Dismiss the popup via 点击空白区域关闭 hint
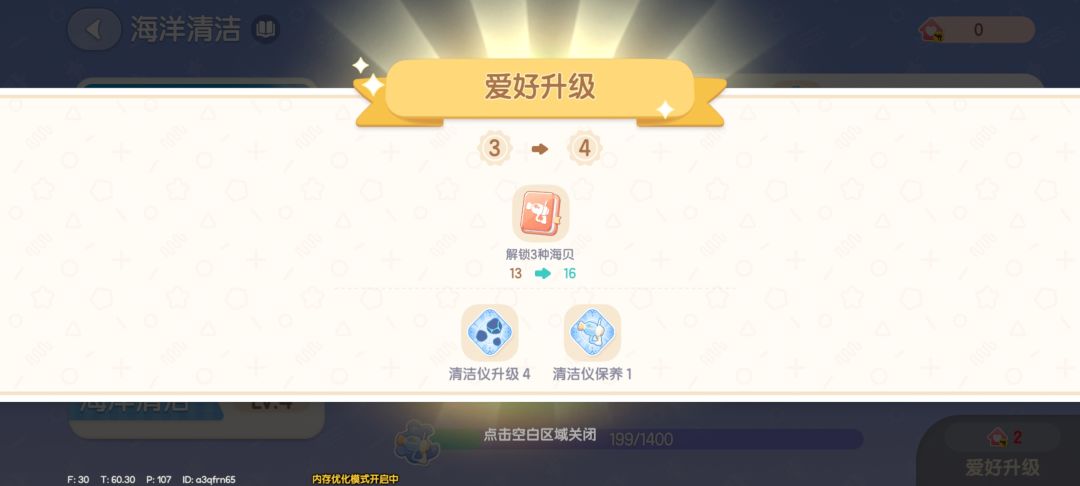The width and height of the screenshot is (1080, 486). pos(539,435)
